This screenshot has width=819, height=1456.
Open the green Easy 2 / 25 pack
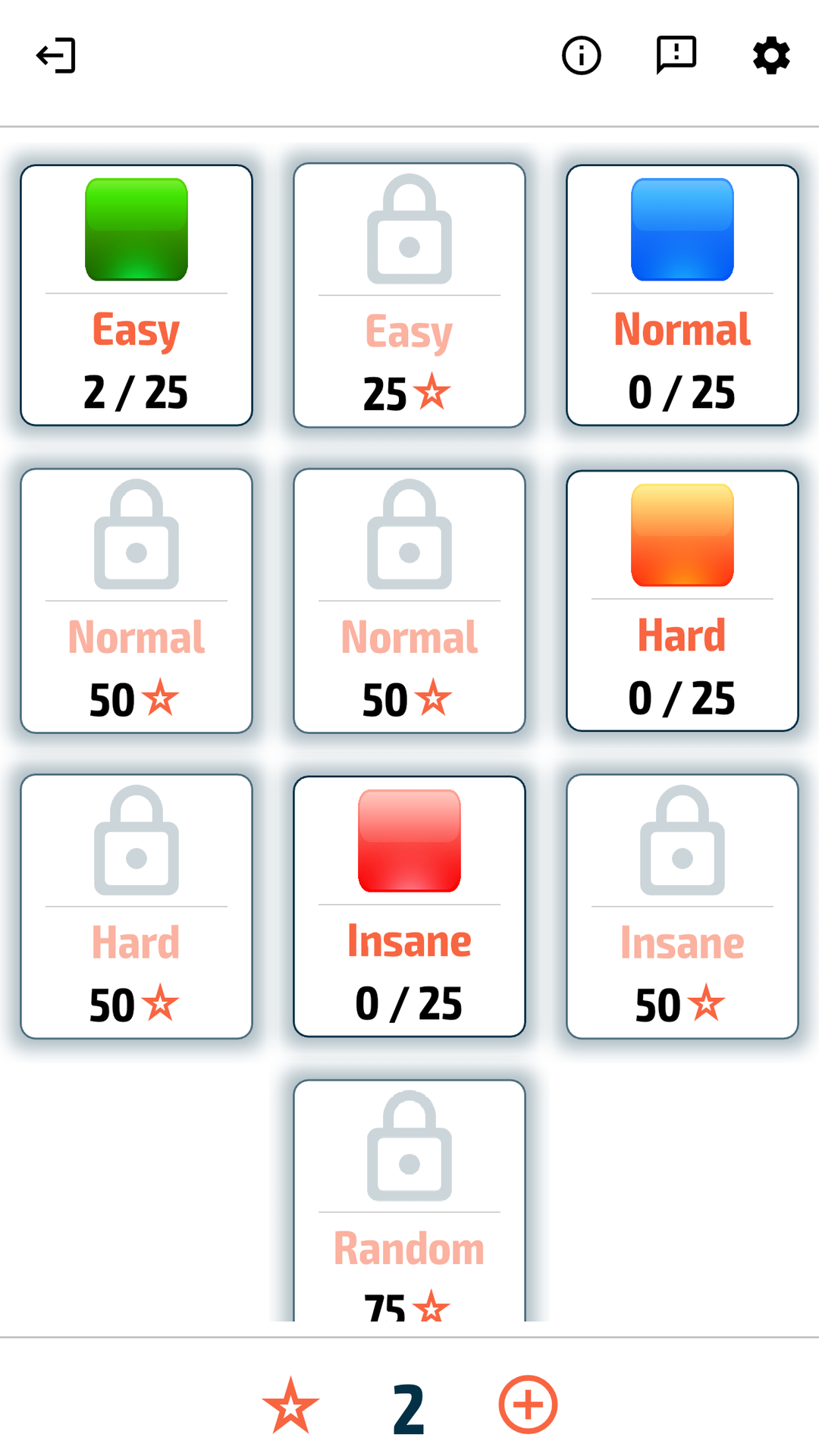tap(136, 295)
